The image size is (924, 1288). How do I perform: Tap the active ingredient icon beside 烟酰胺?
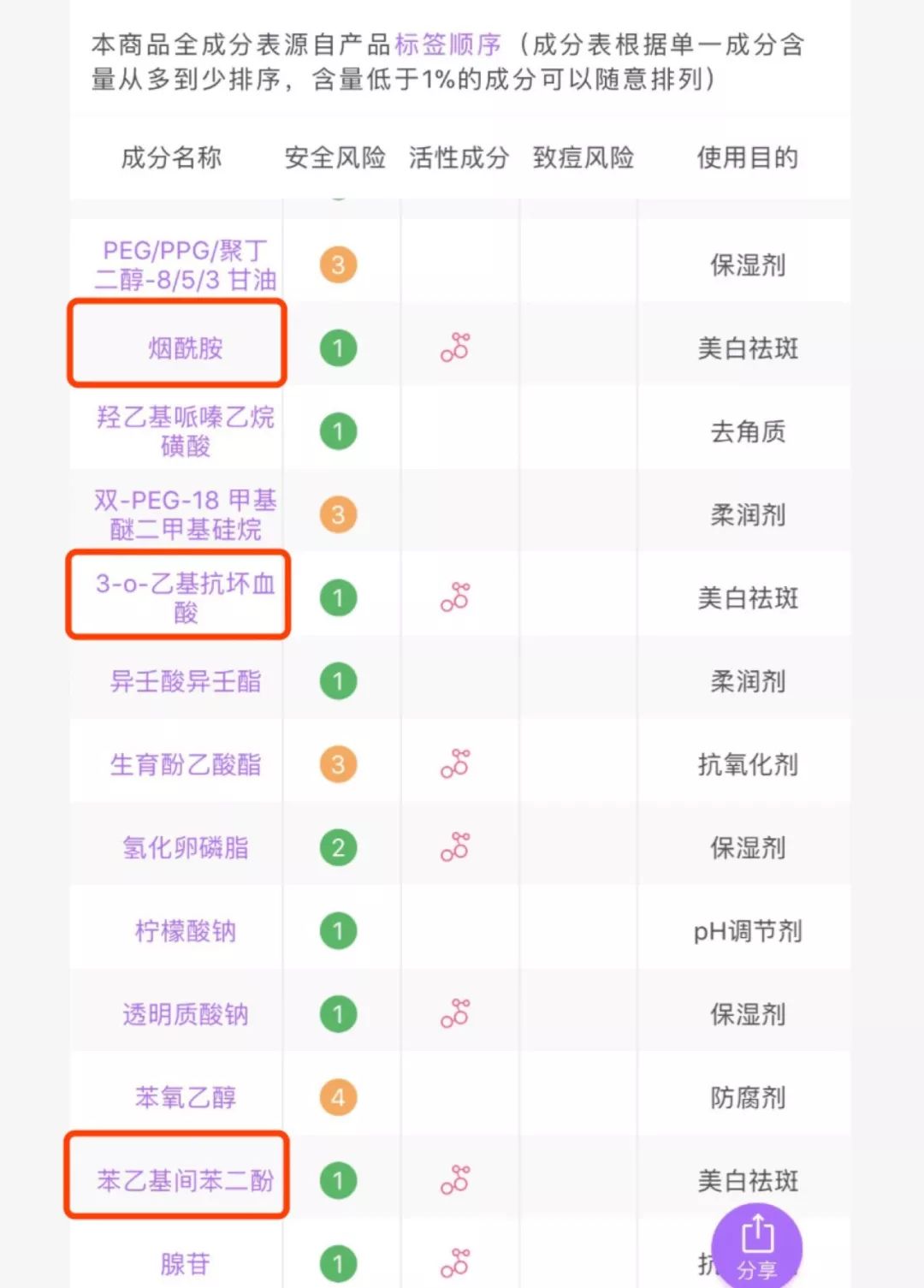[454, 347]
